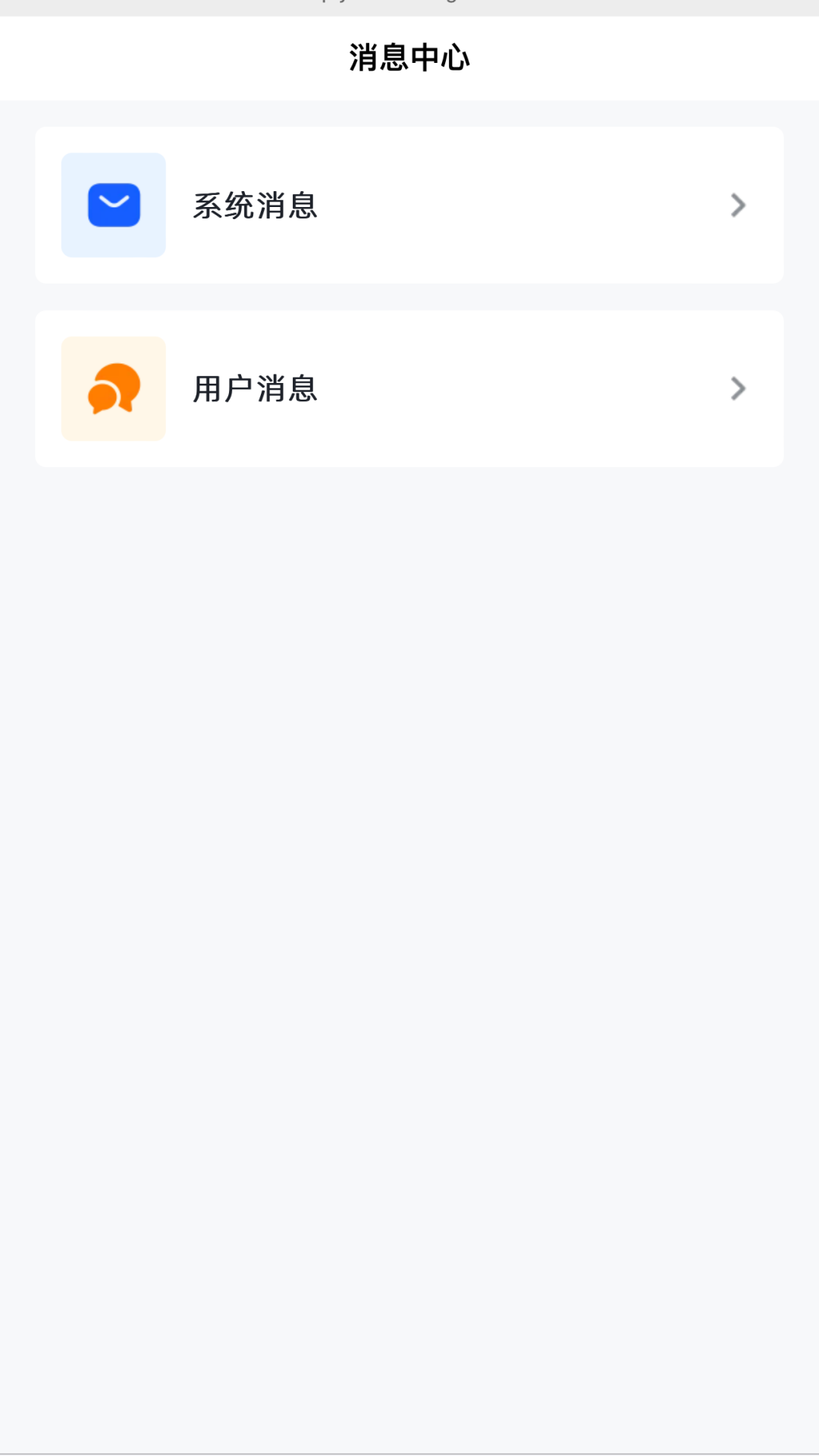The height and width of the screenshot is (1456, 819).
Task: Click the speech bubble icon for 用户消息
Action: [x=113, y=388]
